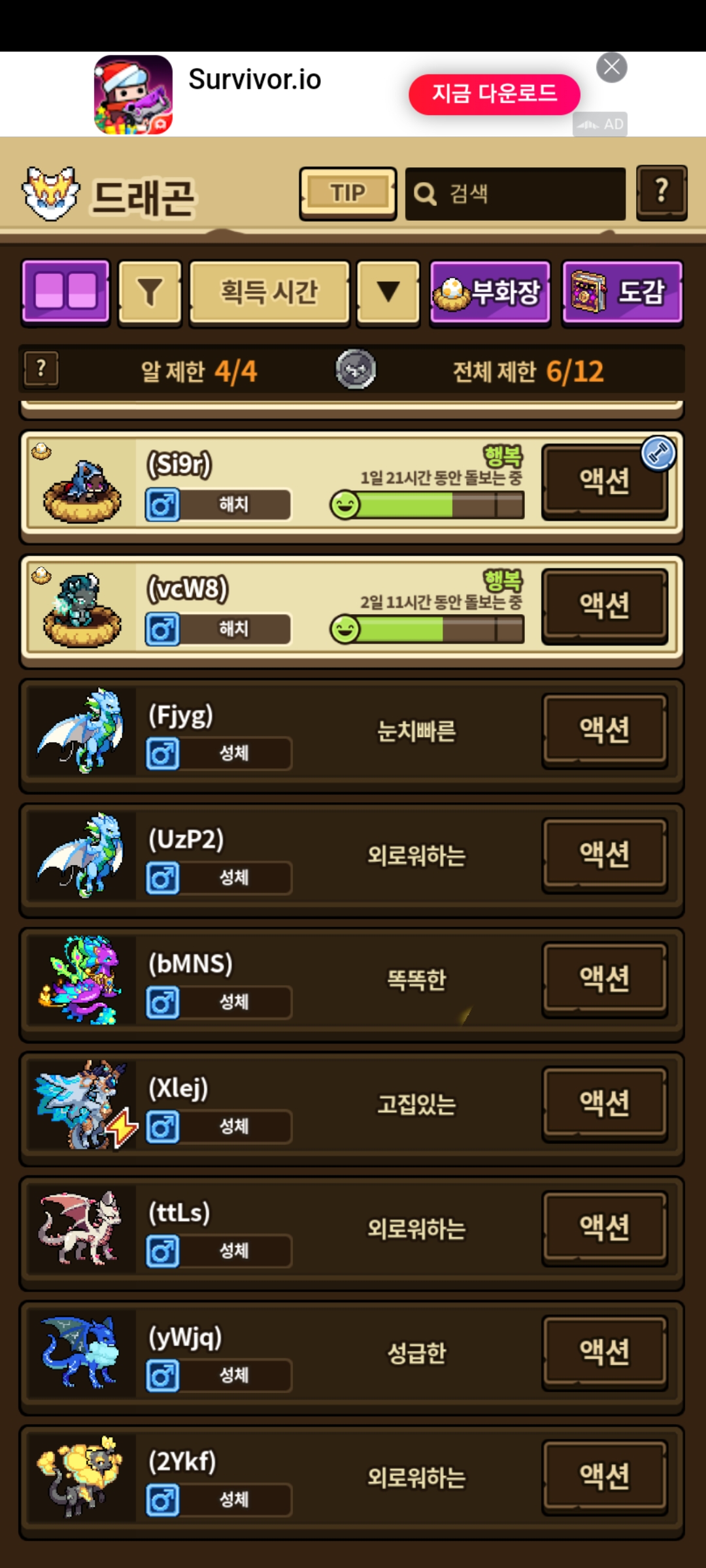Open the TIP button
Viewport: 706px width, 1568px height.
pos(348,193)
